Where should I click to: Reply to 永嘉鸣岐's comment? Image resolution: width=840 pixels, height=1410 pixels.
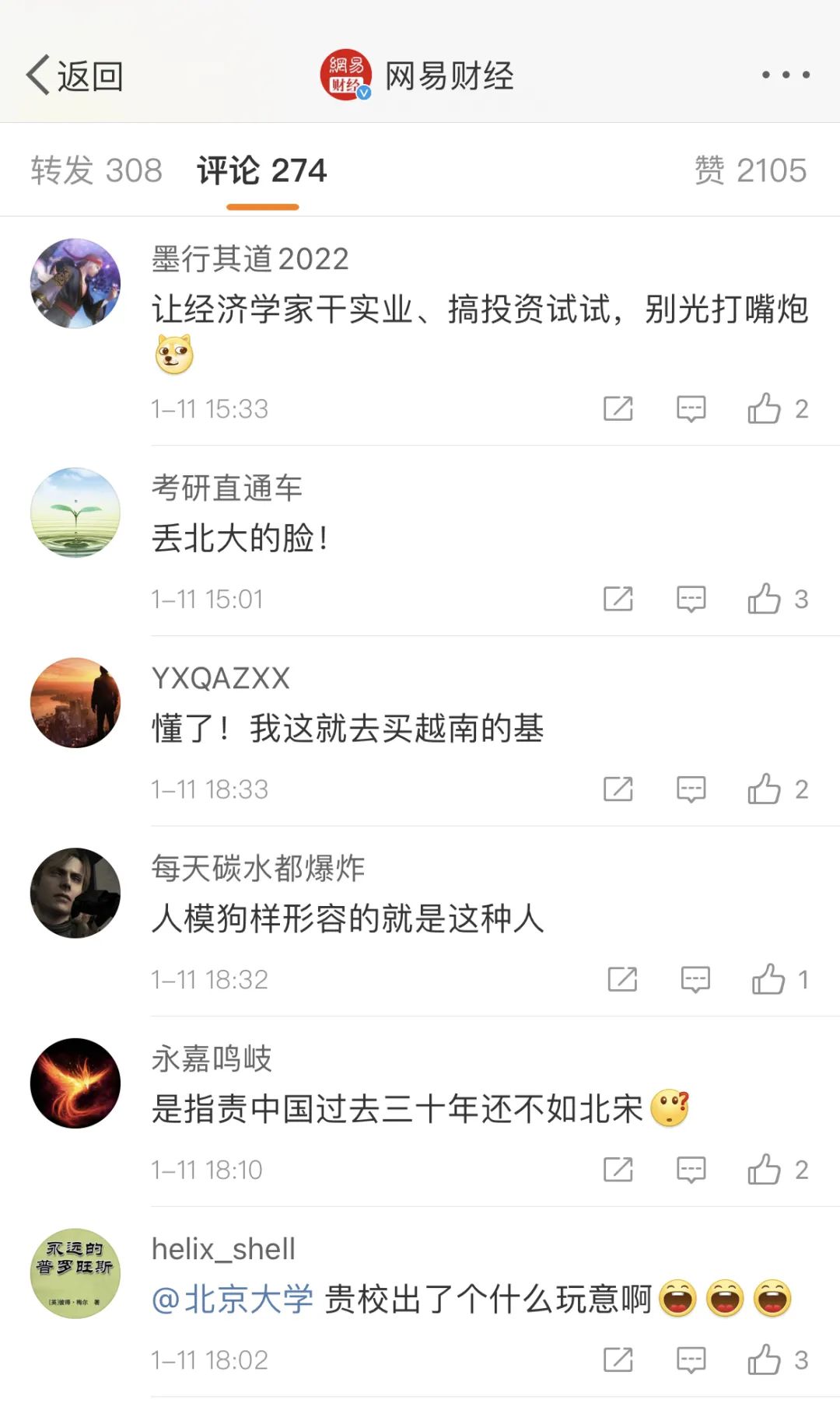pos(691,1170)
